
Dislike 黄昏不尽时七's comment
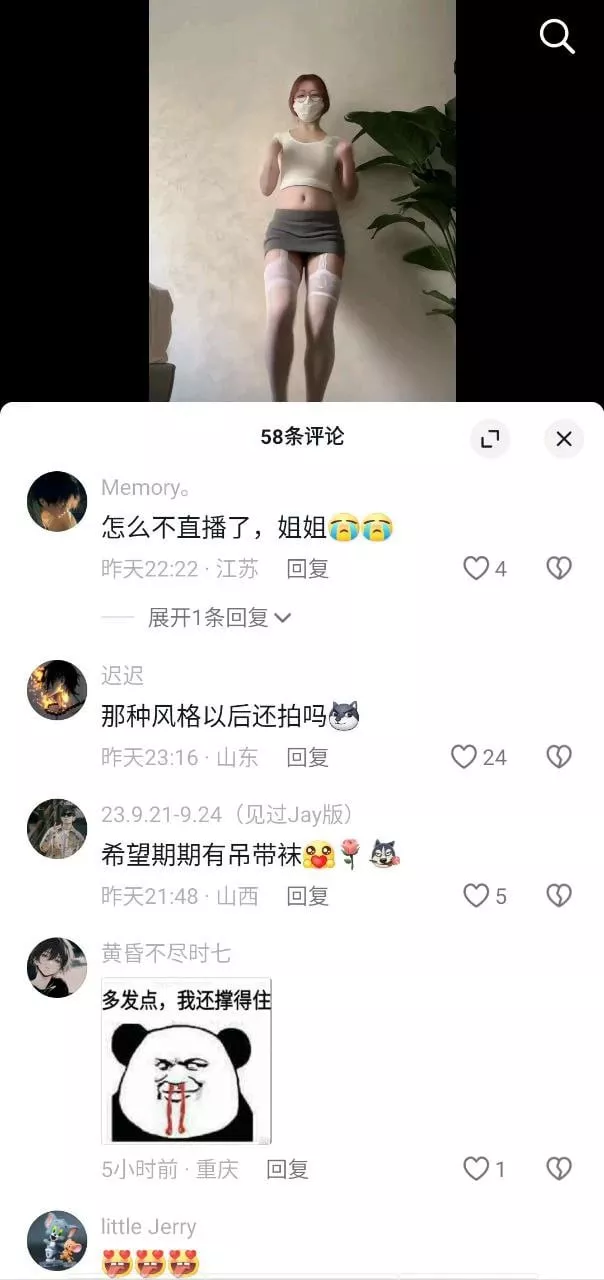coord(558,1168)
